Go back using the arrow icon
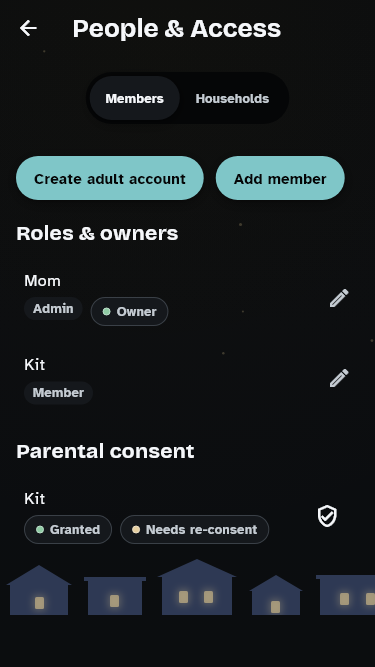Image resolution: width=375 pixels, height=667 pixels. click(x=28, y=29)
